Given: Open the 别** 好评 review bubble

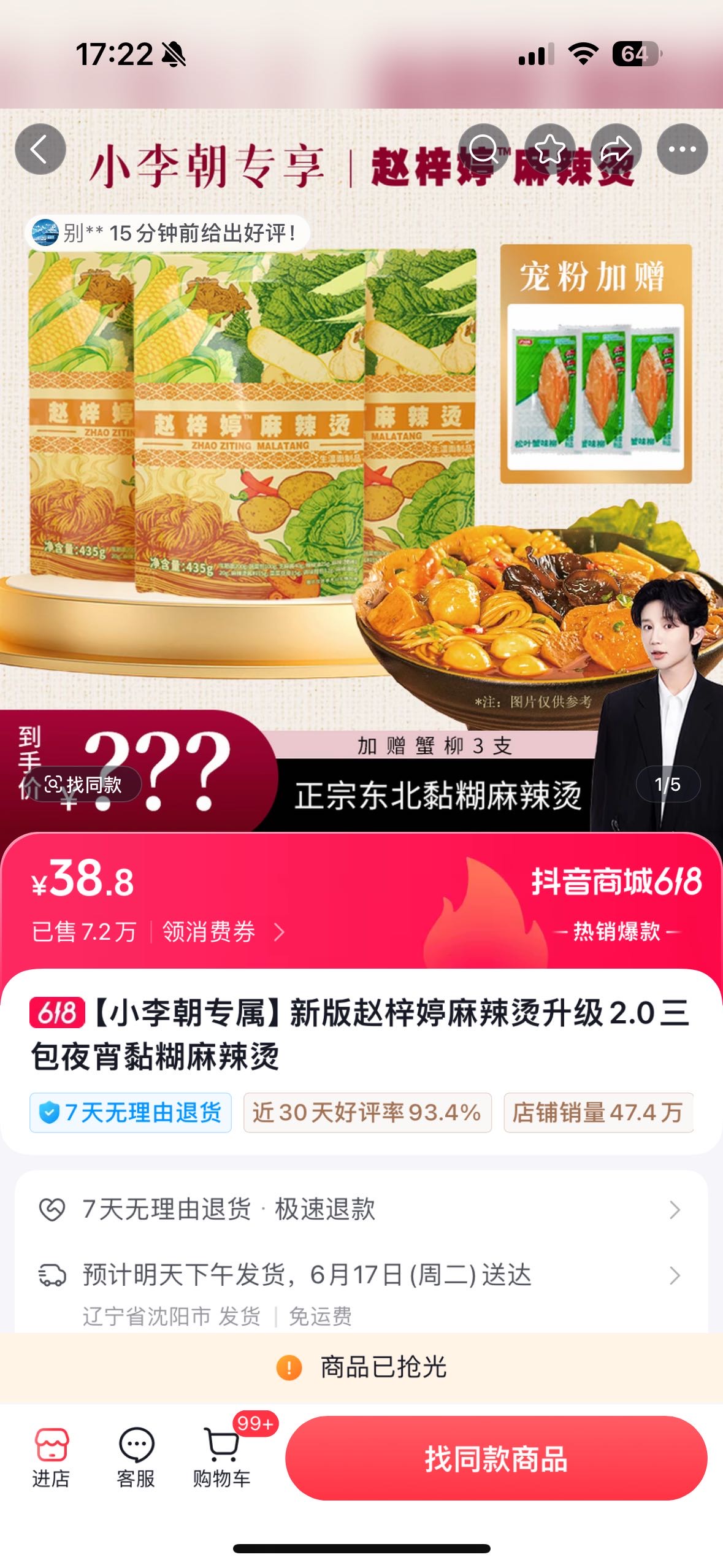Looking at the screenshot, I should click(167, 233).
